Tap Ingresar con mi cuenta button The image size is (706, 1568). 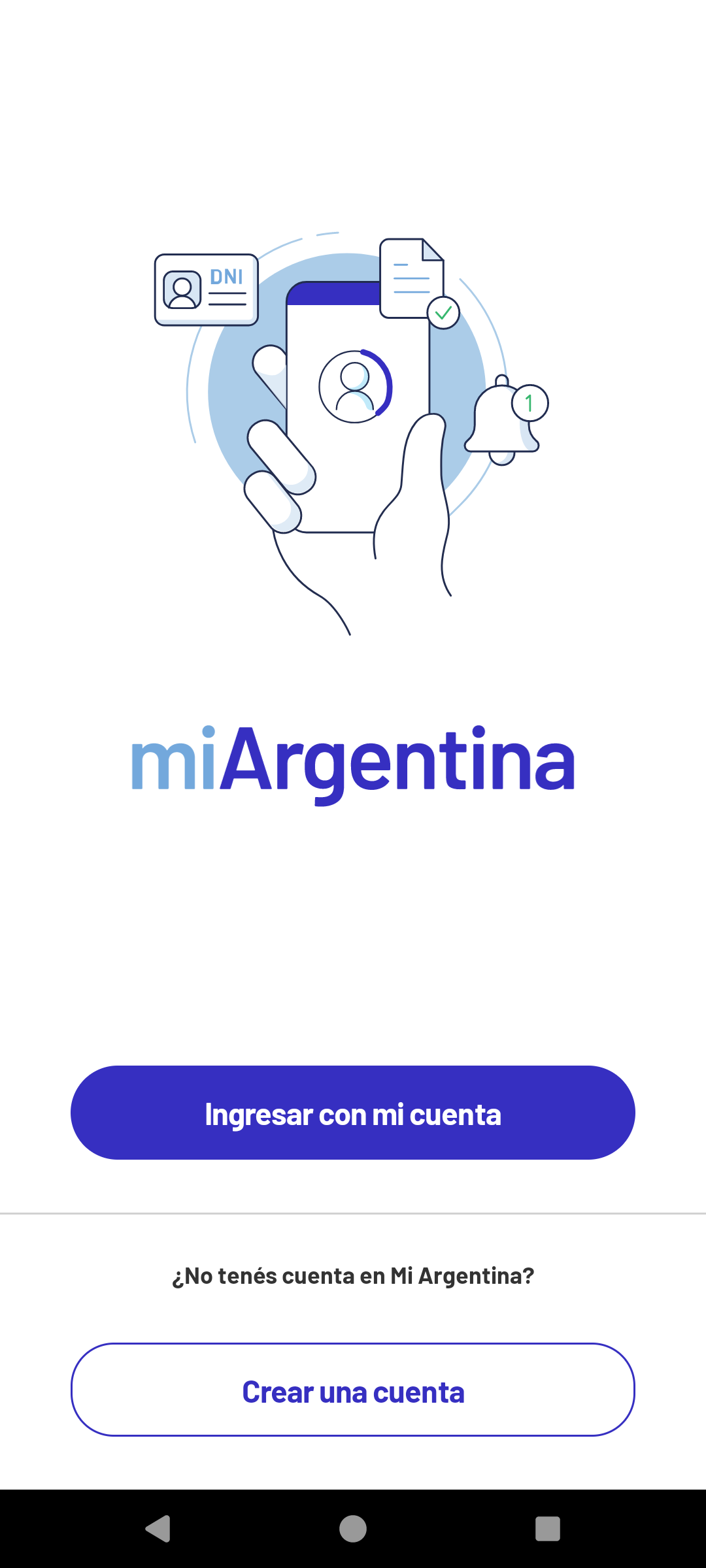(x=353, y=1113)
